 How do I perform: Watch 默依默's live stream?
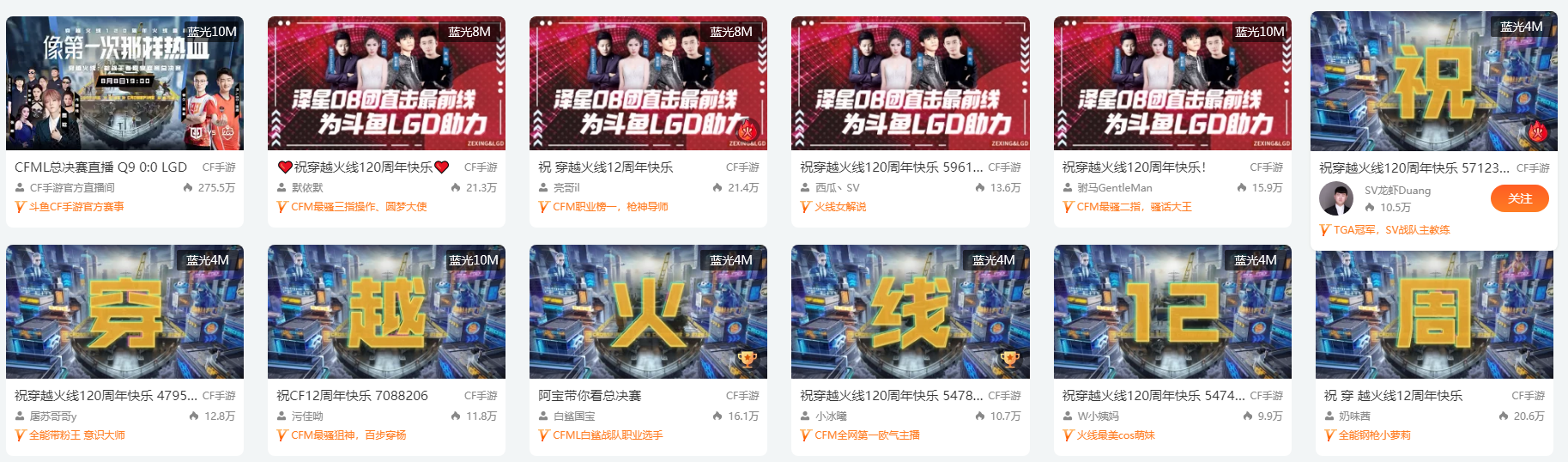click(x=386, y=84)
